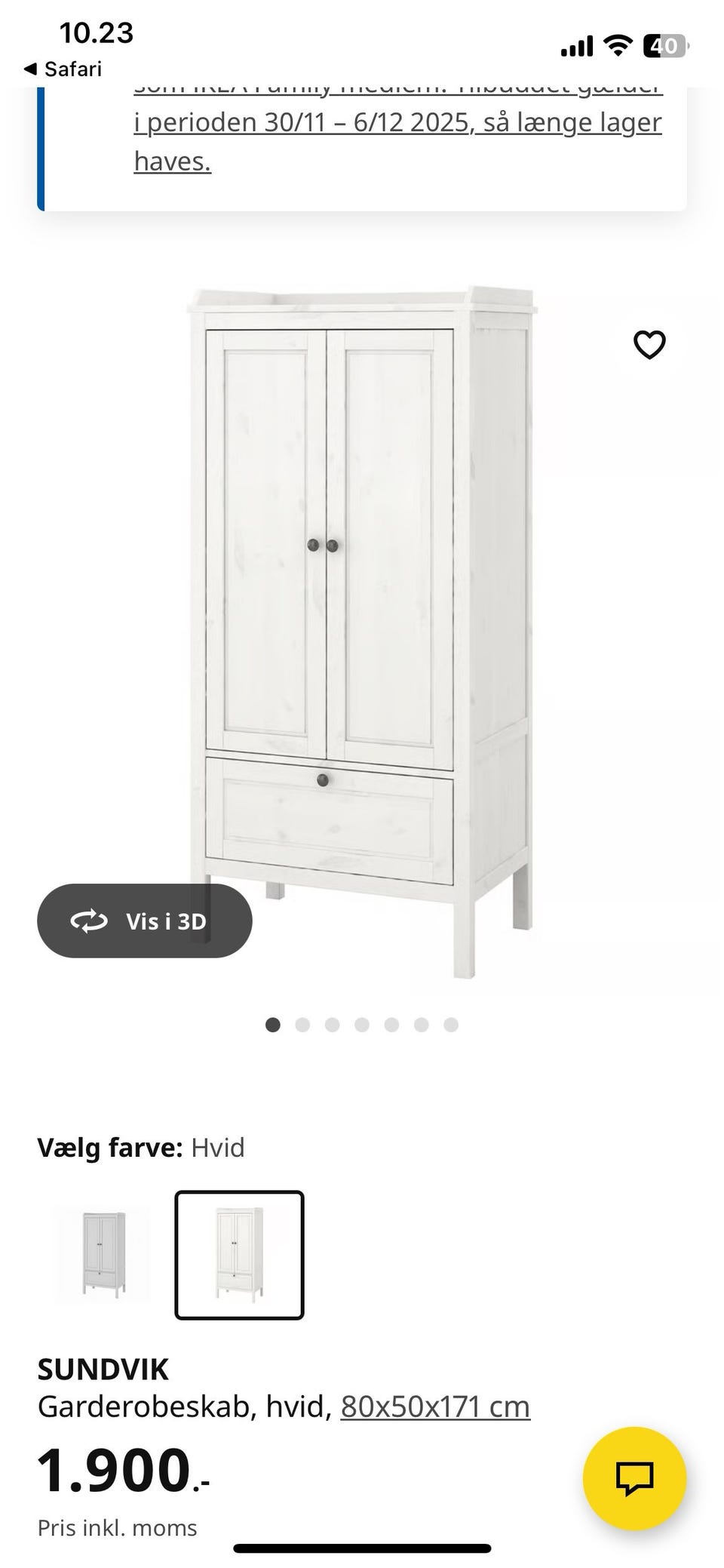
Task: Open the IKEA Family offer period link
Action: [x=397, y=123]
